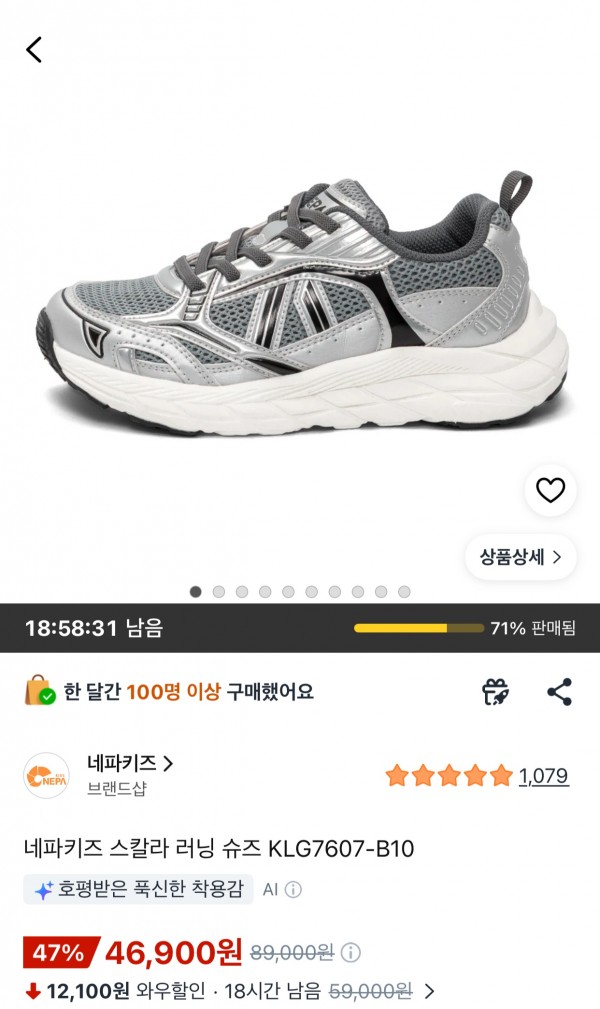Open the 네파키즈 brand shop

[130, 763]
